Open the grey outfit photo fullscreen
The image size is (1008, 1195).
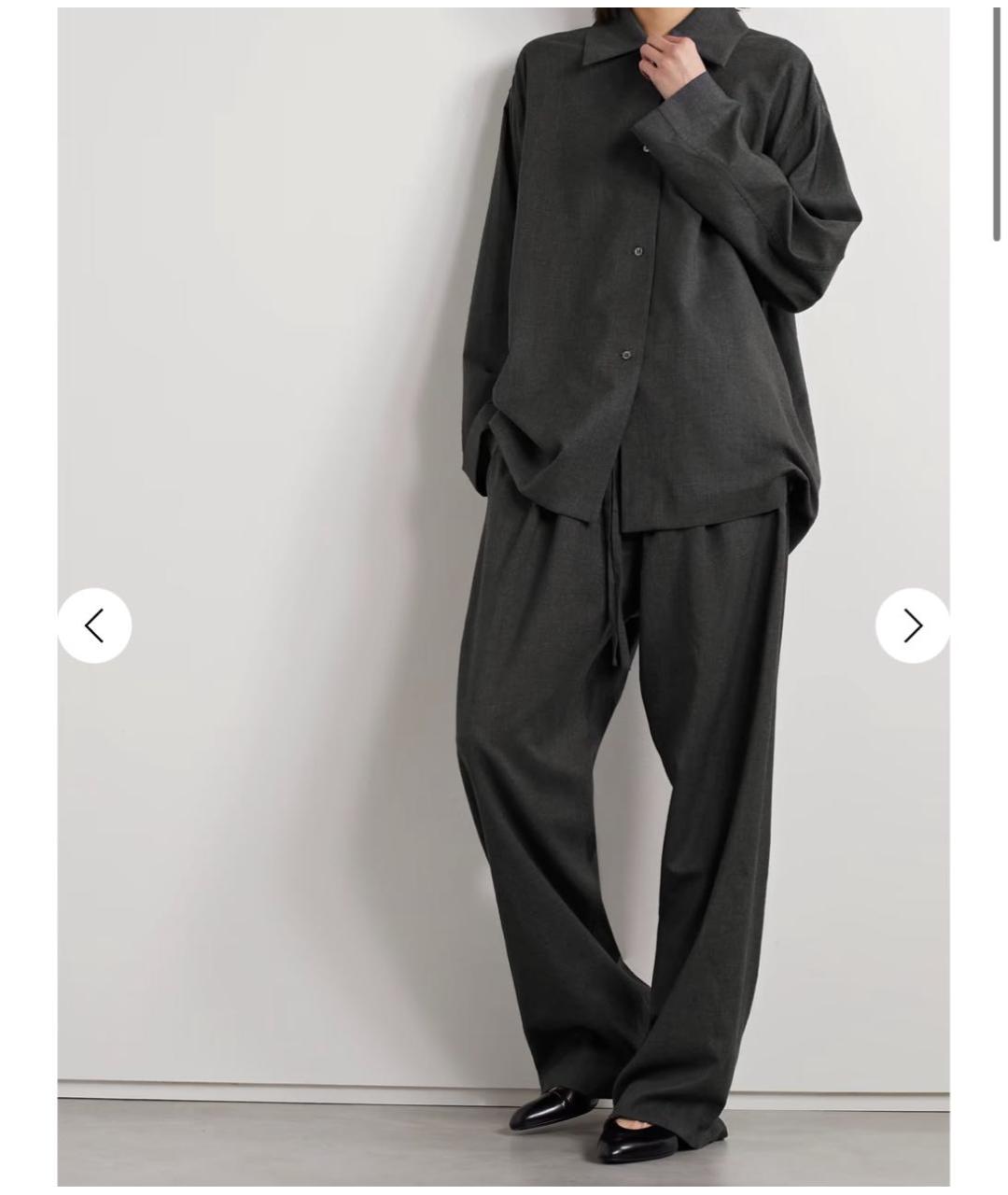(x=504, y=597)
